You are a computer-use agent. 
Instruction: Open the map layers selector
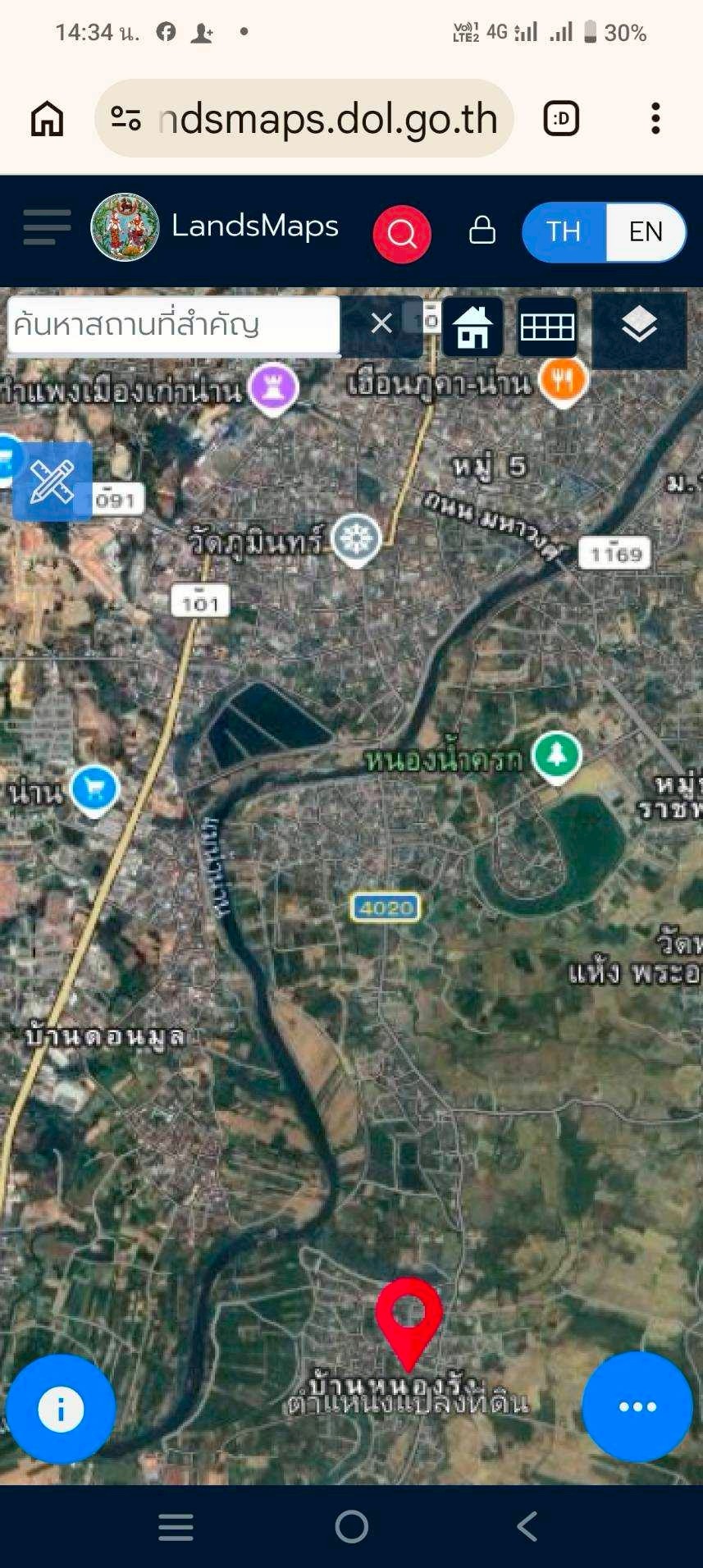point(639,326)
